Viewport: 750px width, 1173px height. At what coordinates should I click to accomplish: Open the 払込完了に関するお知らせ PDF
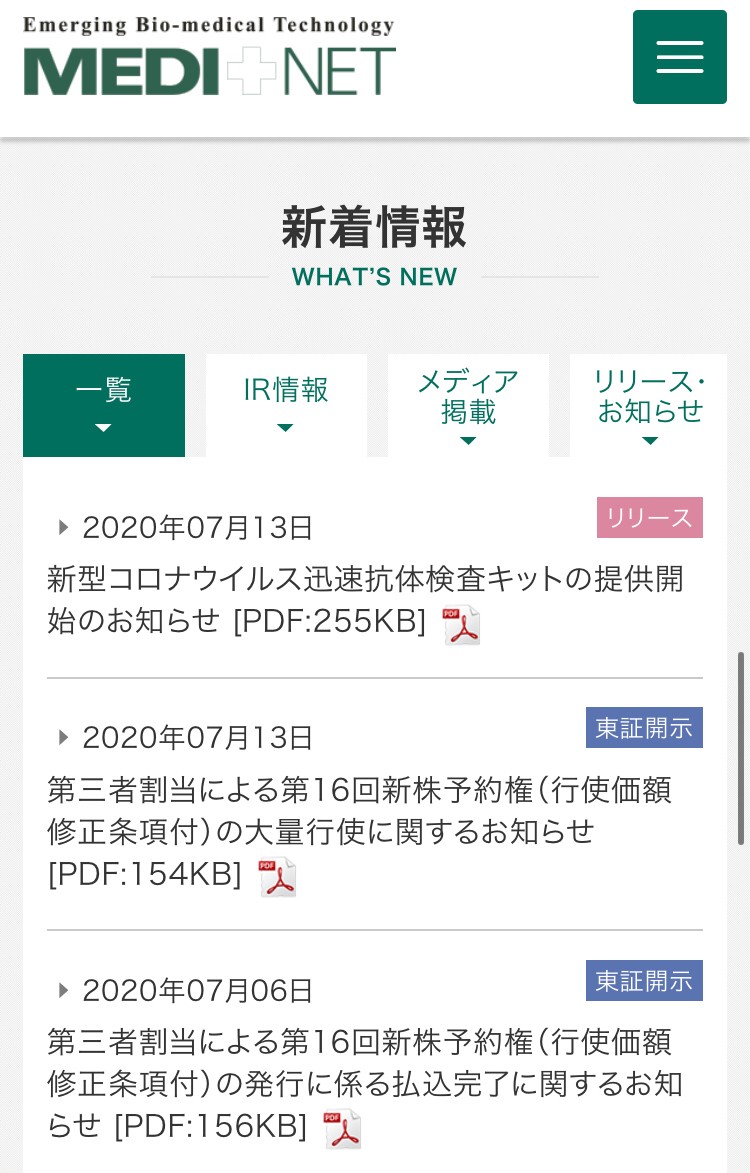364,1084
